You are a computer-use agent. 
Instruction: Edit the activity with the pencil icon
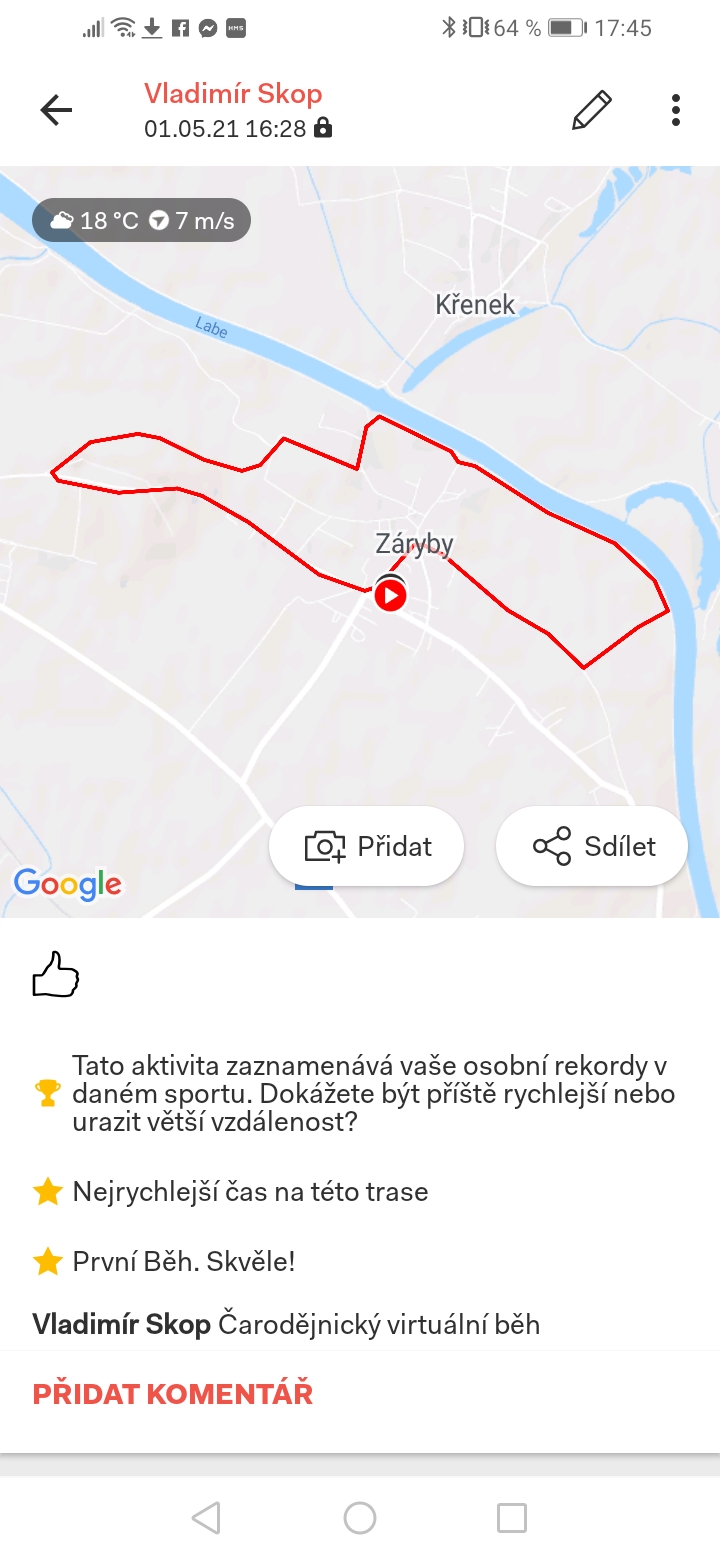coord(591,110)
